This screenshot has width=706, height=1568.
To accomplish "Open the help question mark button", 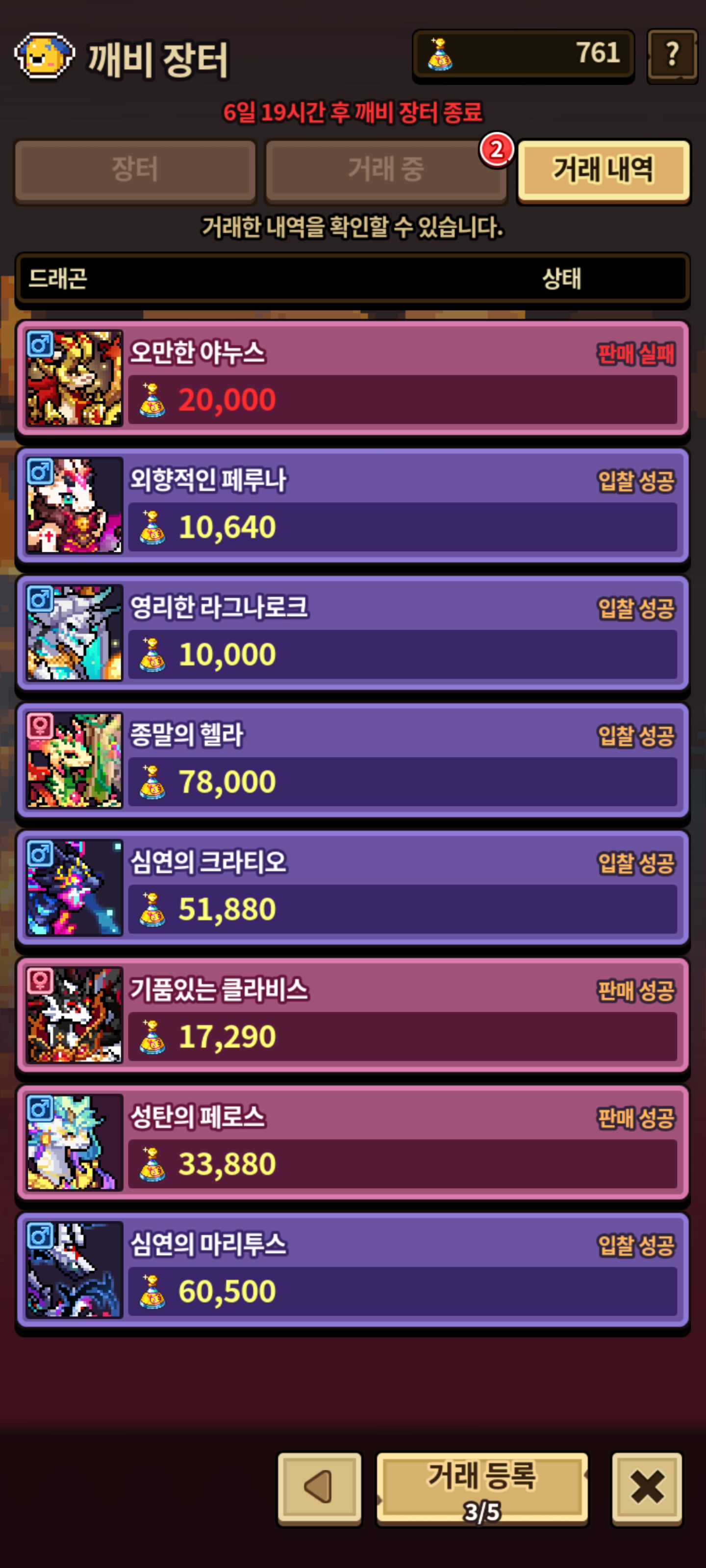I will 671,55.
